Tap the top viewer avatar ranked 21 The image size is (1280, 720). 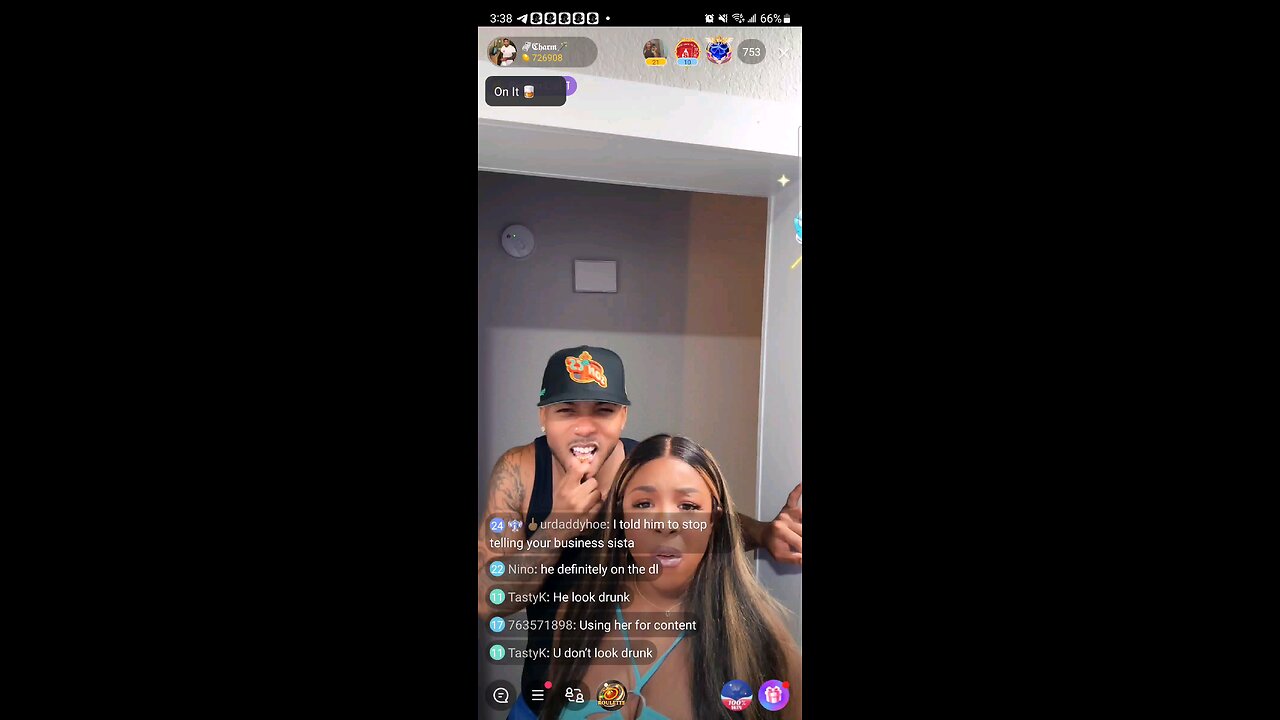coord(655,51)
